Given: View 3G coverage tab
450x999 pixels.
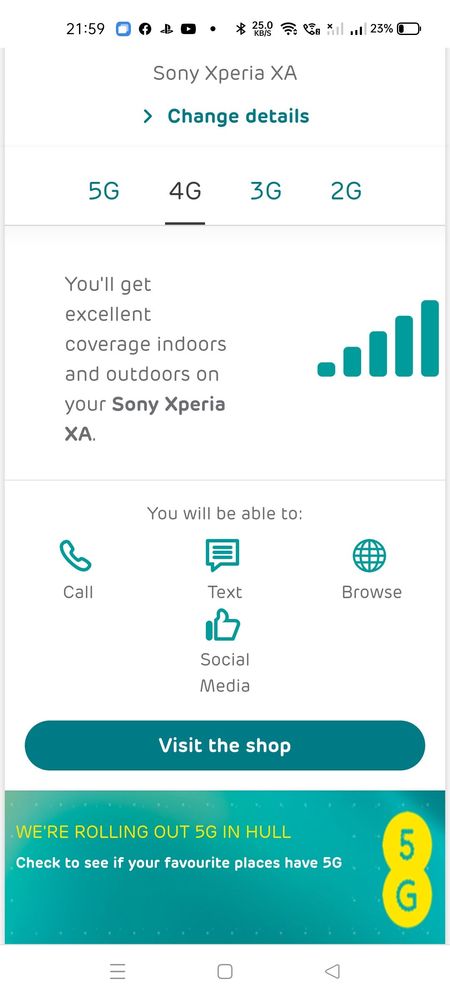Looking at the screenshot, I should (265, 190).
